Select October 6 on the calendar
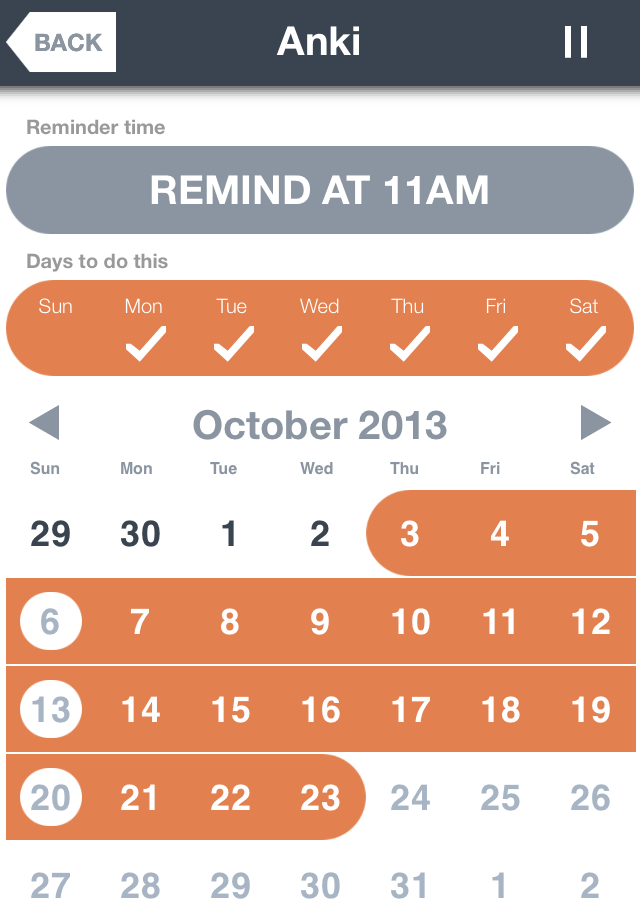Viewport: 640px width, 918px height. [50, 622]
